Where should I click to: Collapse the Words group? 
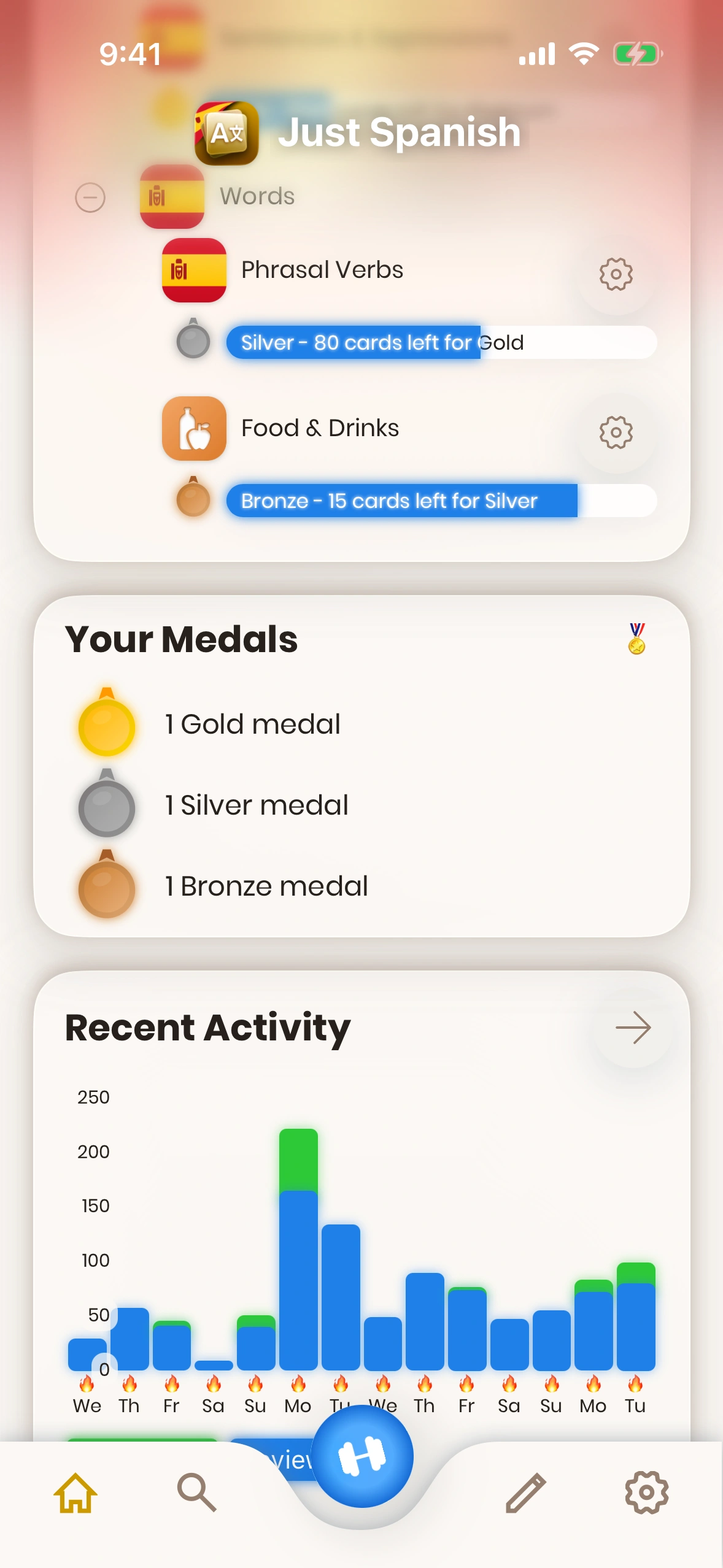[x=90, y=198]
